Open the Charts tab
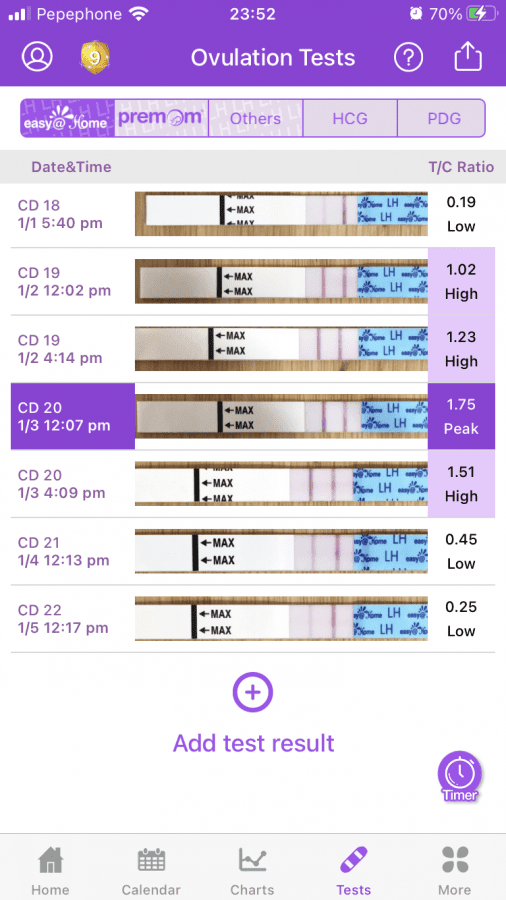This screenshot has height=900, width=506. pos(252,870)
